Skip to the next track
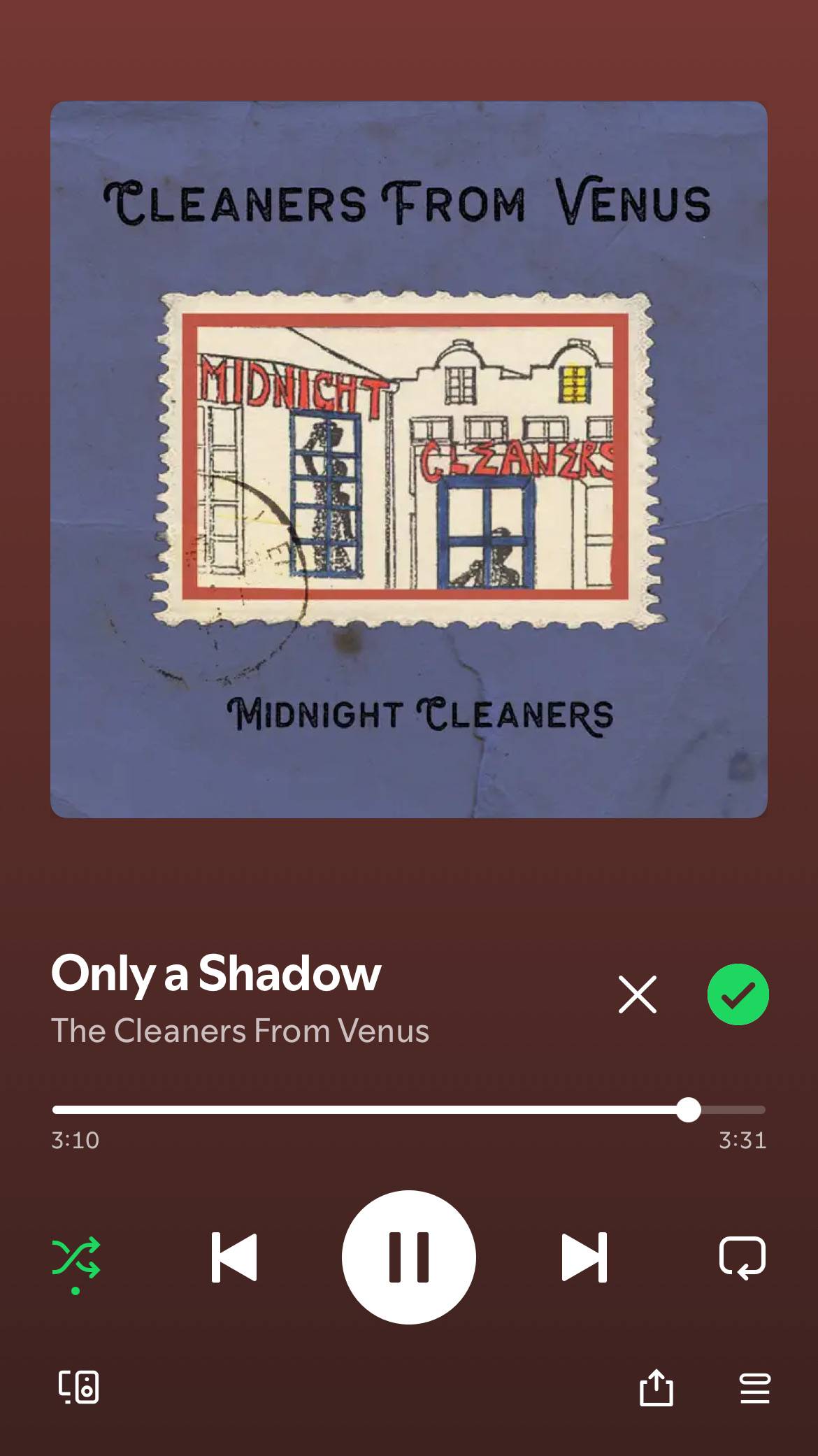Screen dimensions: 818x1456 coord(584,1257)
